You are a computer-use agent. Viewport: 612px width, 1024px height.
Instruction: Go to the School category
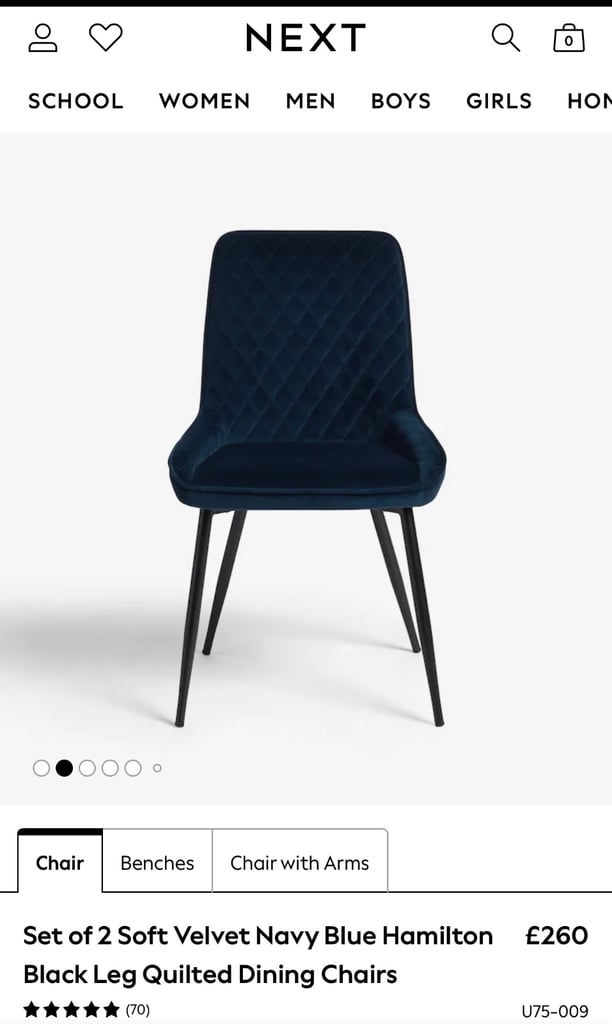[76, 101]
